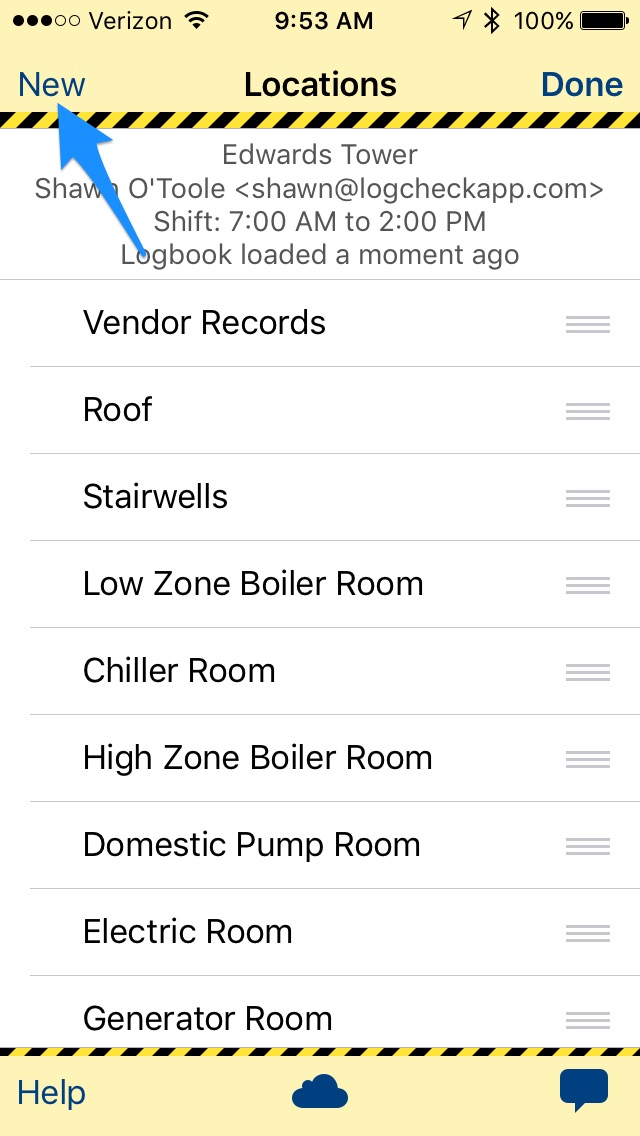Open the Chiller Room location

[179, 671]
